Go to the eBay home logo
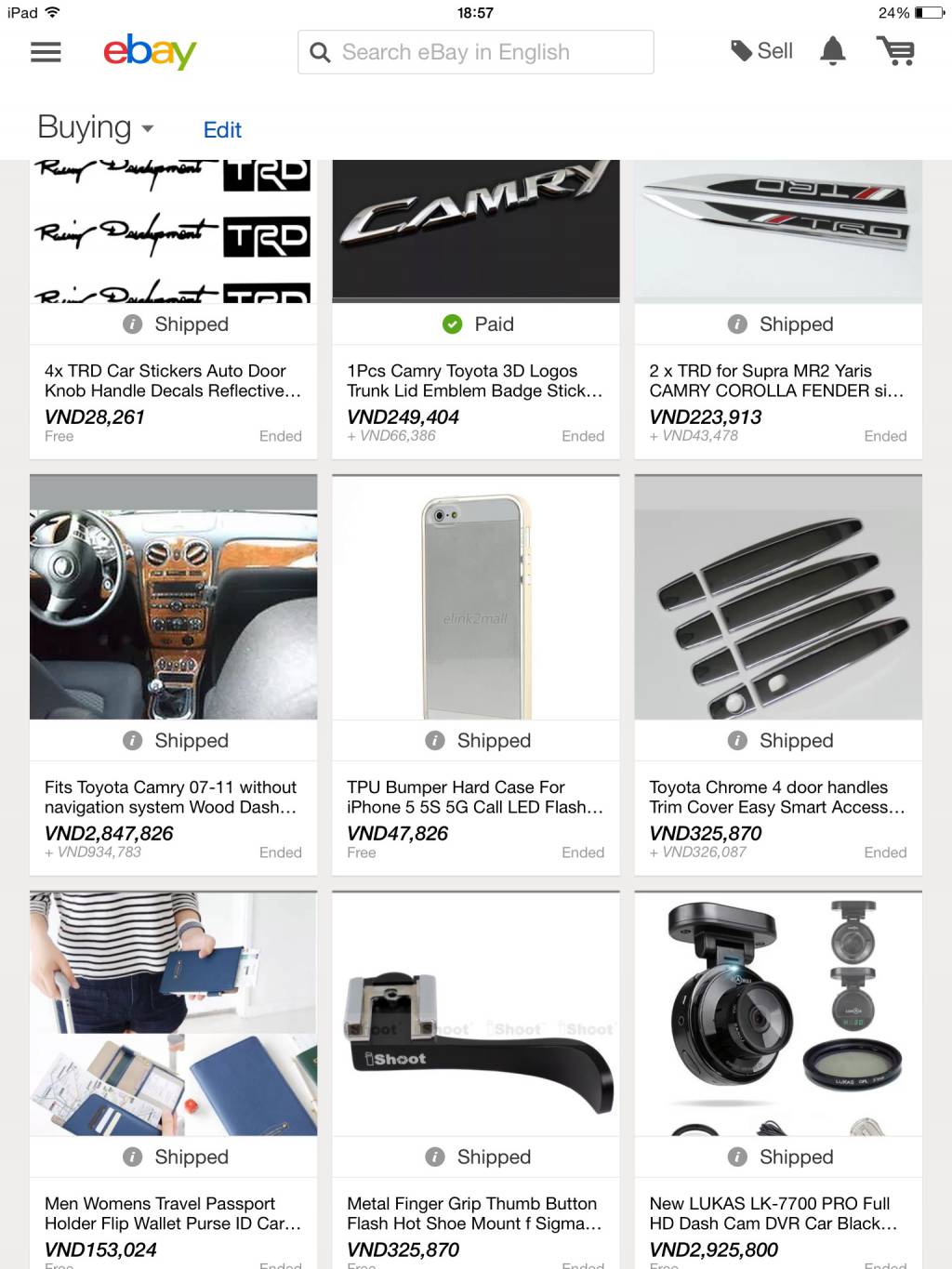The width and height of the screenshot is (952, 1269). (x=150, y=52)
